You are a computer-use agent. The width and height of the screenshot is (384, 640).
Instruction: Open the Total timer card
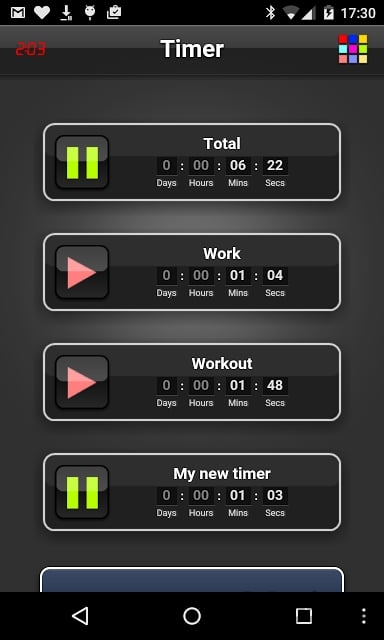(192, 162)
